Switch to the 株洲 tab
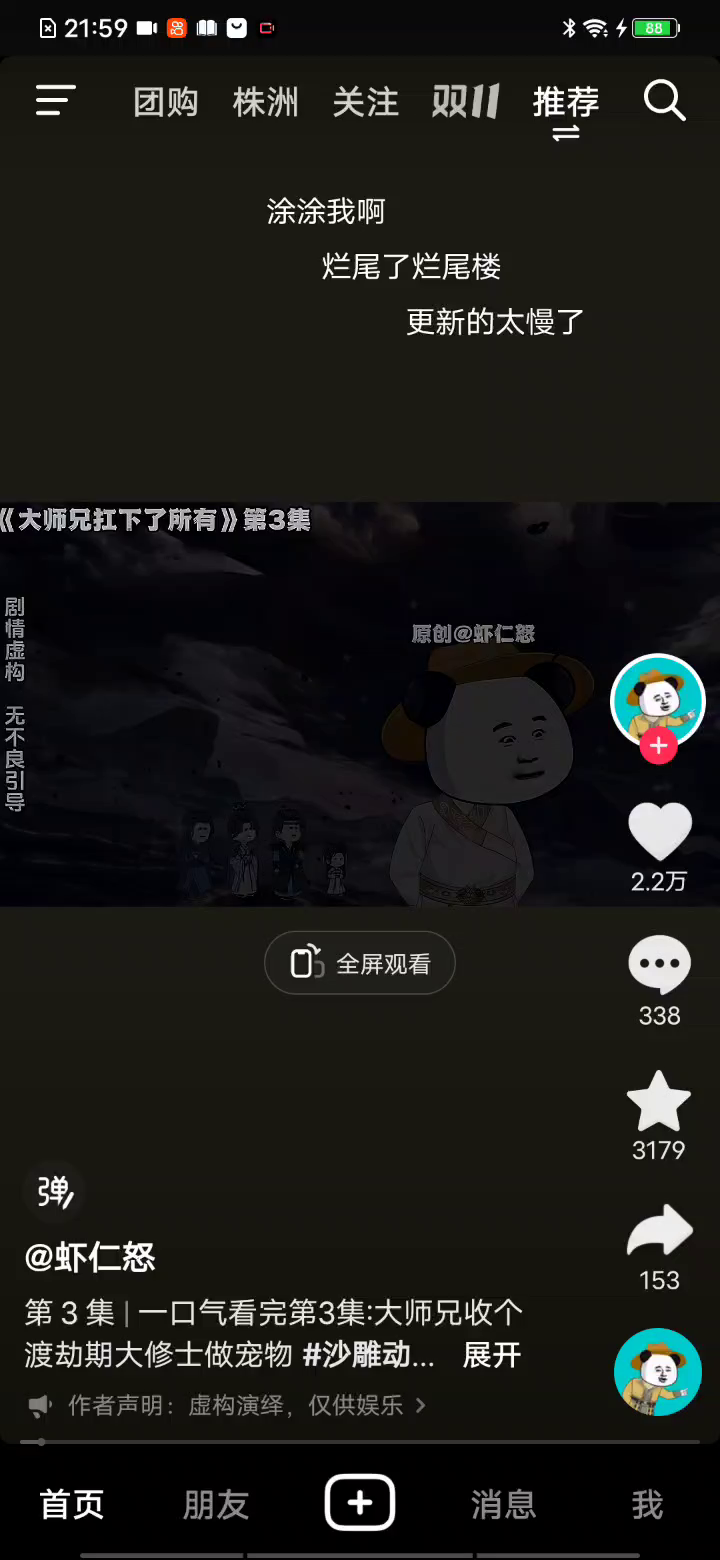 tap(266, 102)
